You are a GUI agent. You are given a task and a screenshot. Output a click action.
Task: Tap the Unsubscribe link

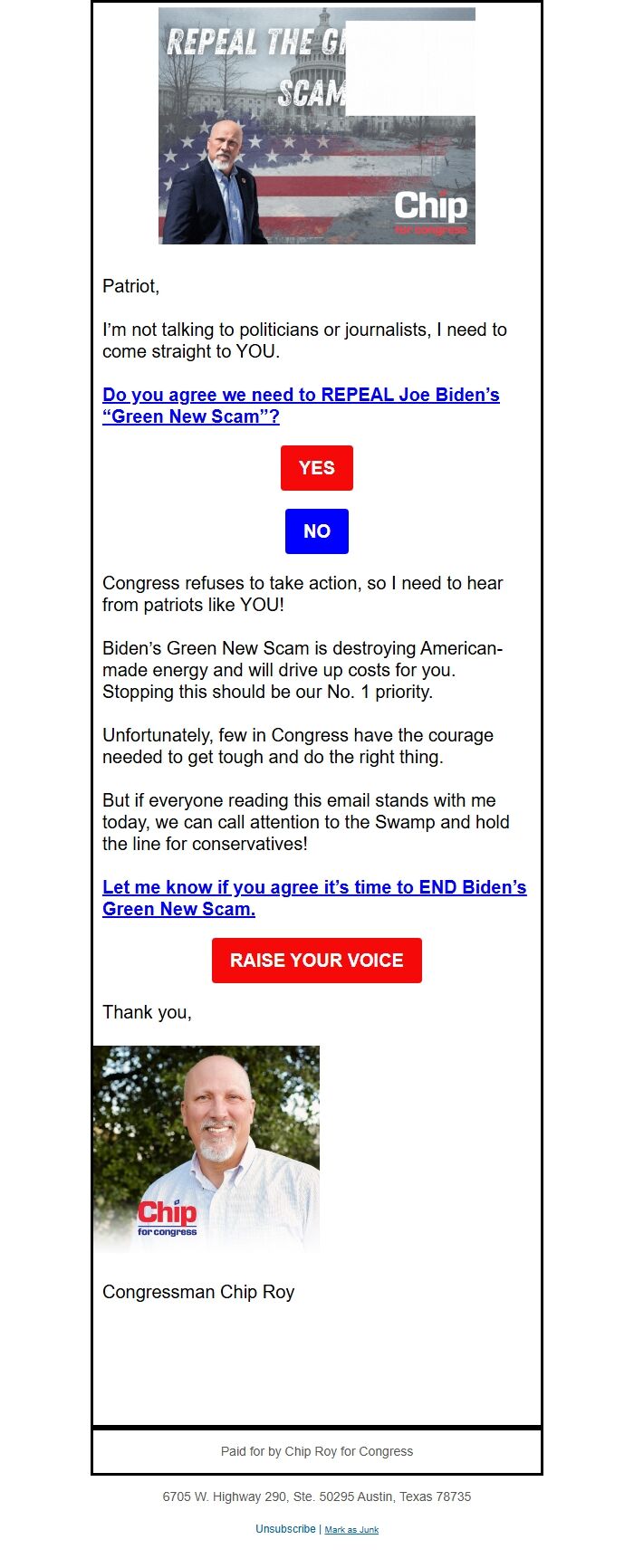click(x=285, y=1529)
